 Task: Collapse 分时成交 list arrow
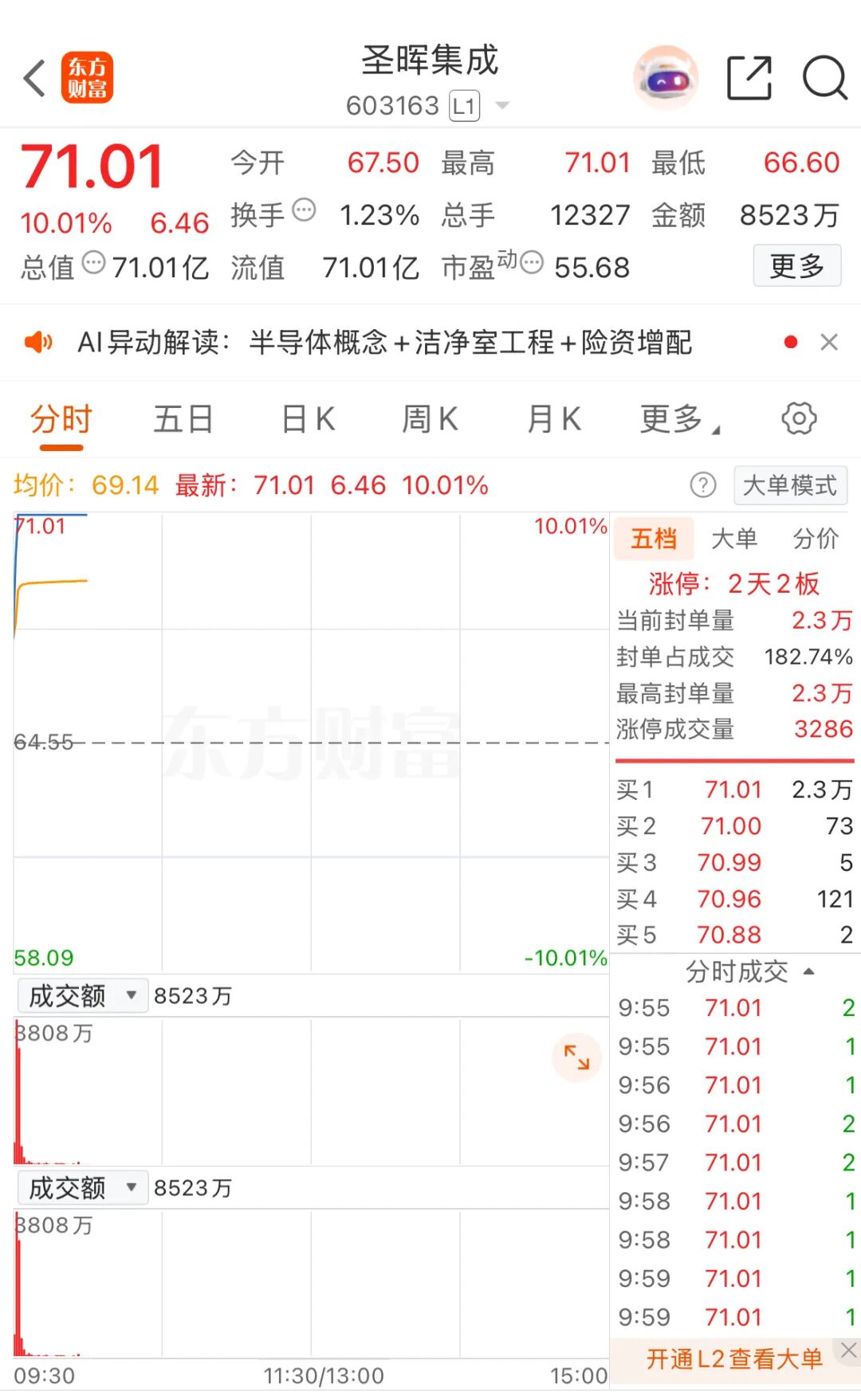pyautogui.click(x=809, y=971)
